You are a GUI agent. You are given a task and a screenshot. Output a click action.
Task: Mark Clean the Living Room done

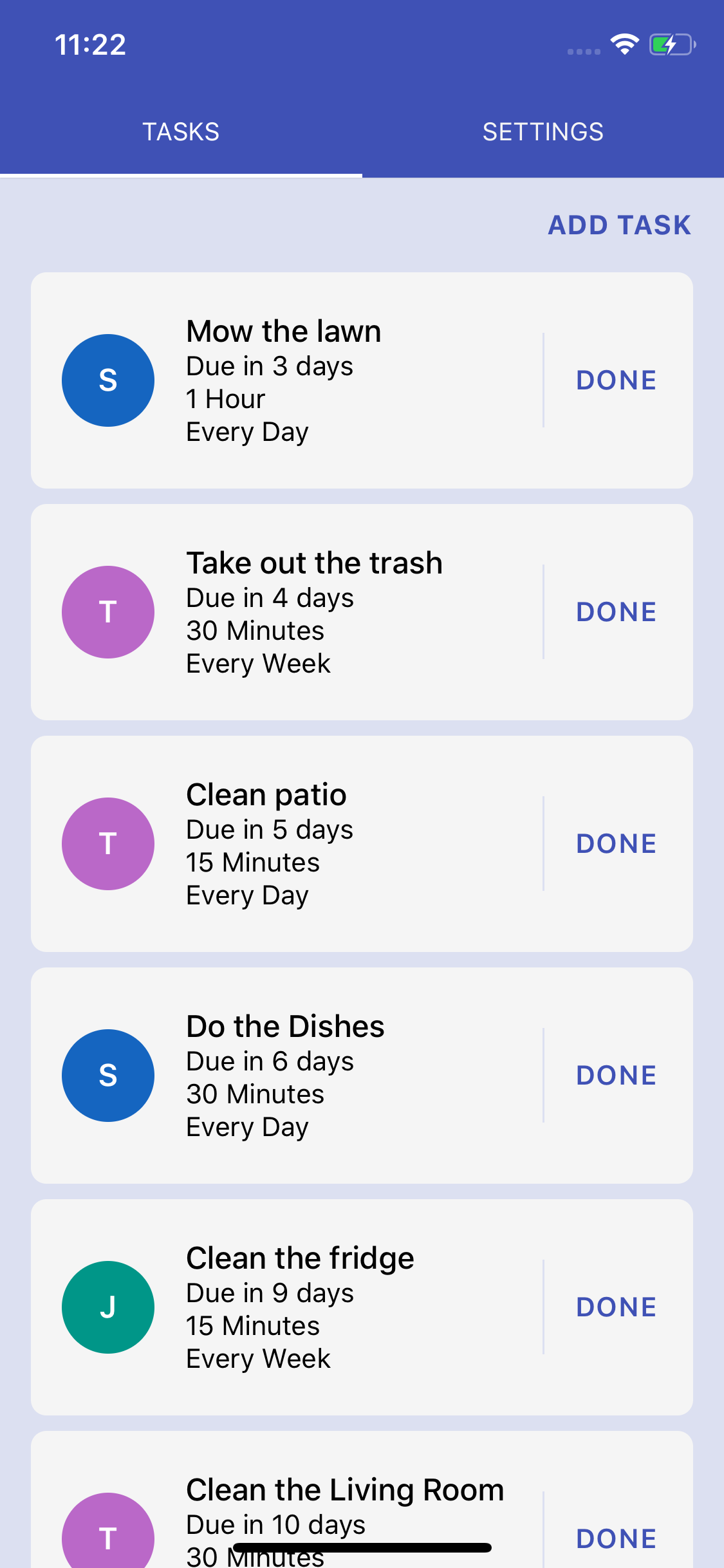pyautogui.click(x=616, y=1538)
